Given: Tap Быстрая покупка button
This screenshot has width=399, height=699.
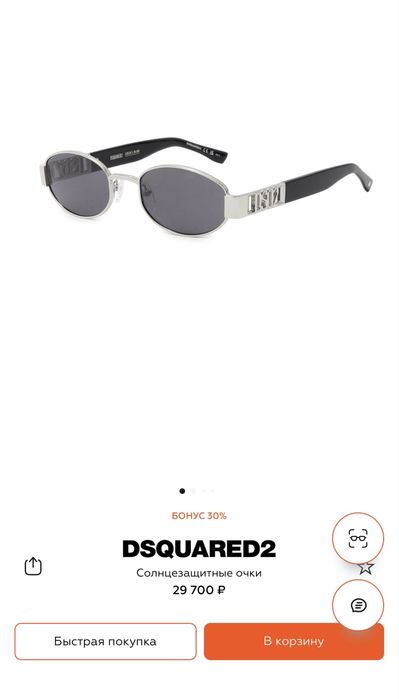Looking at the screenshot, I should [x=105, y=641].
